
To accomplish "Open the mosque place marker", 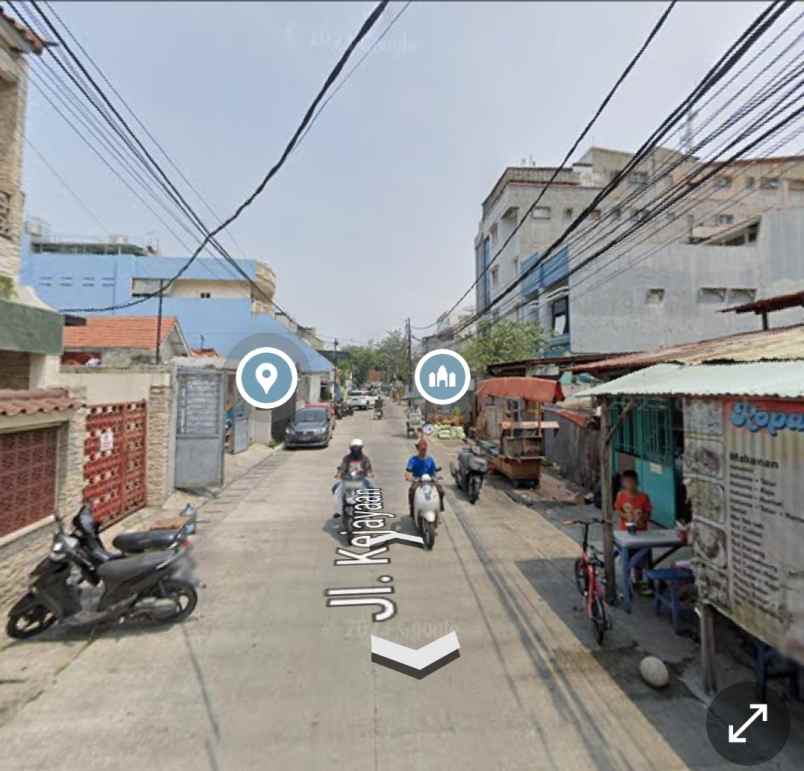I will [x=442, y=377].
